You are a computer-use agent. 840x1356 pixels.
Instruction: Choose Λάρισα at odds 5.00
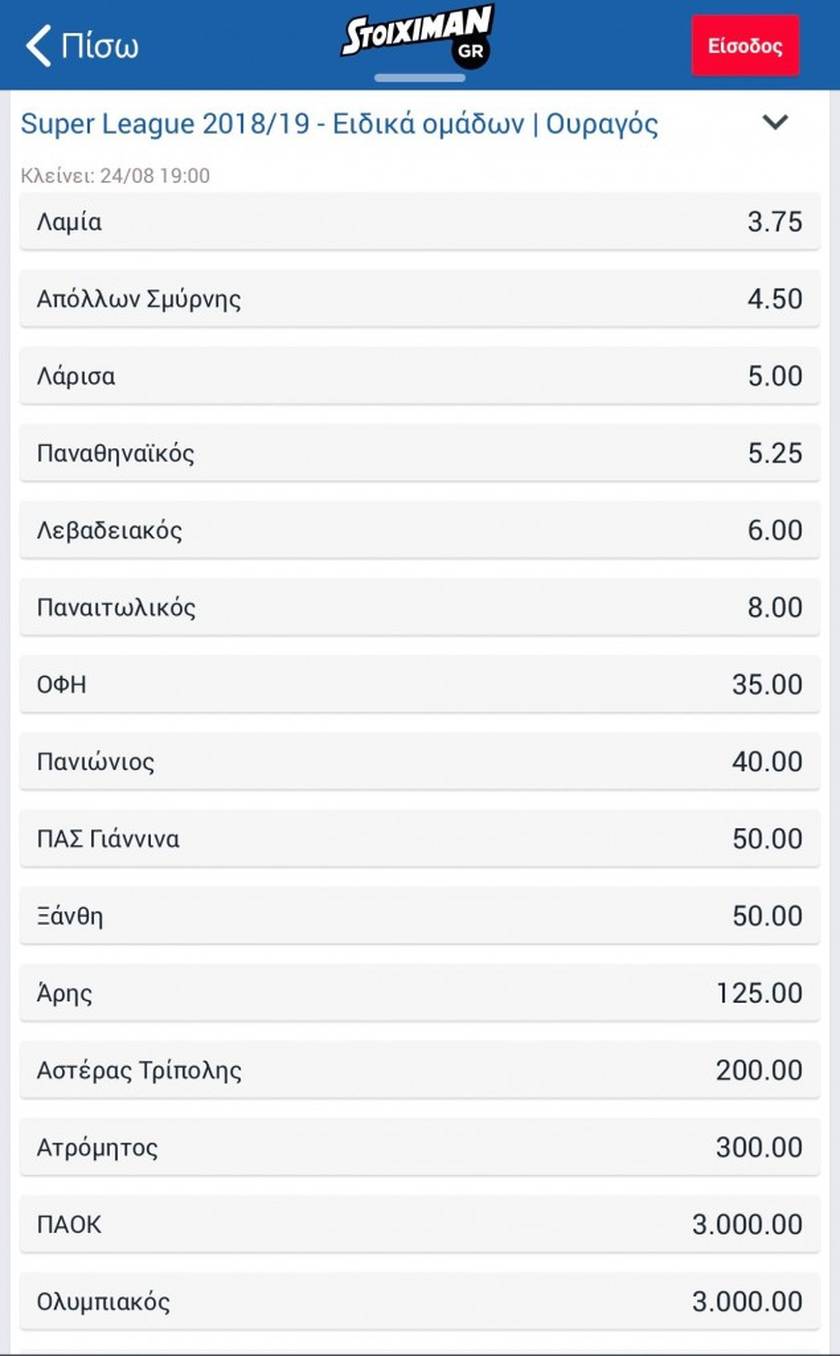point(420,376)
